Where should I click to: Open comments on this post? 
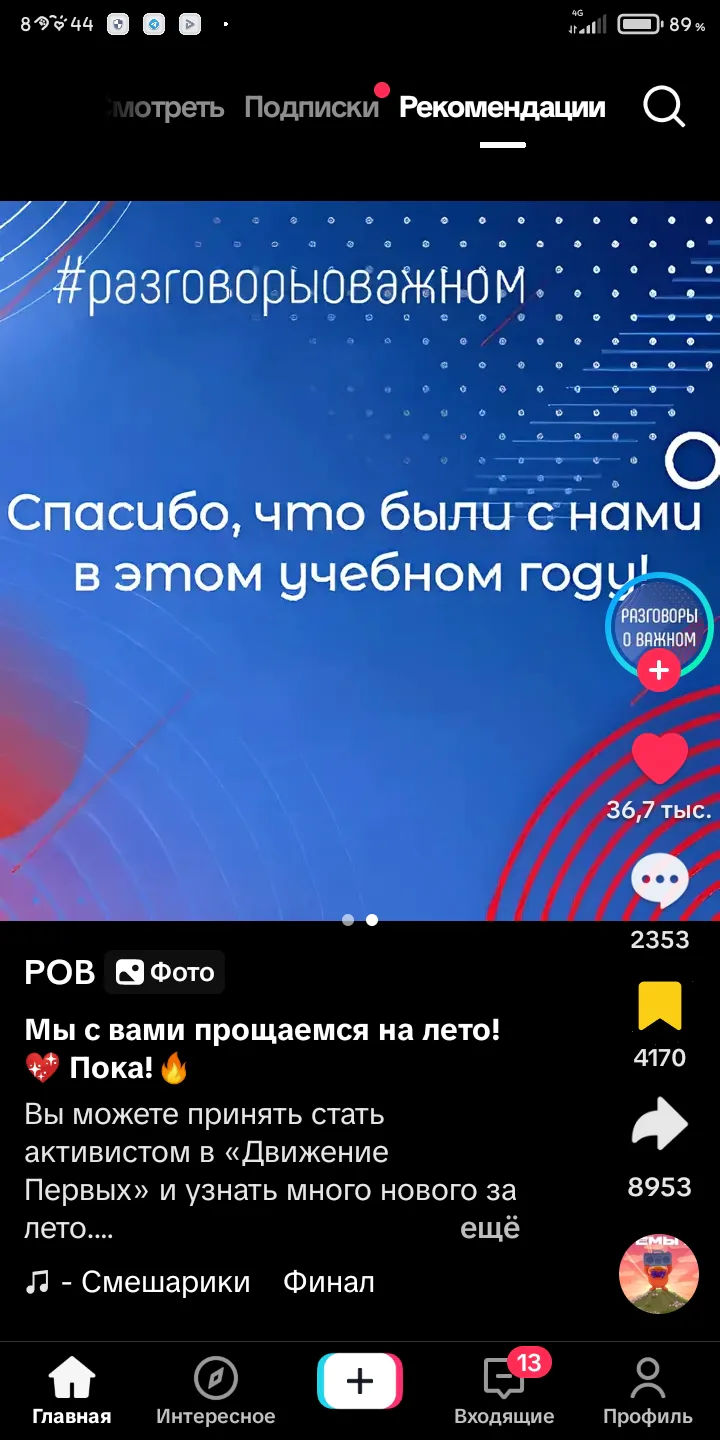[660, 881]
